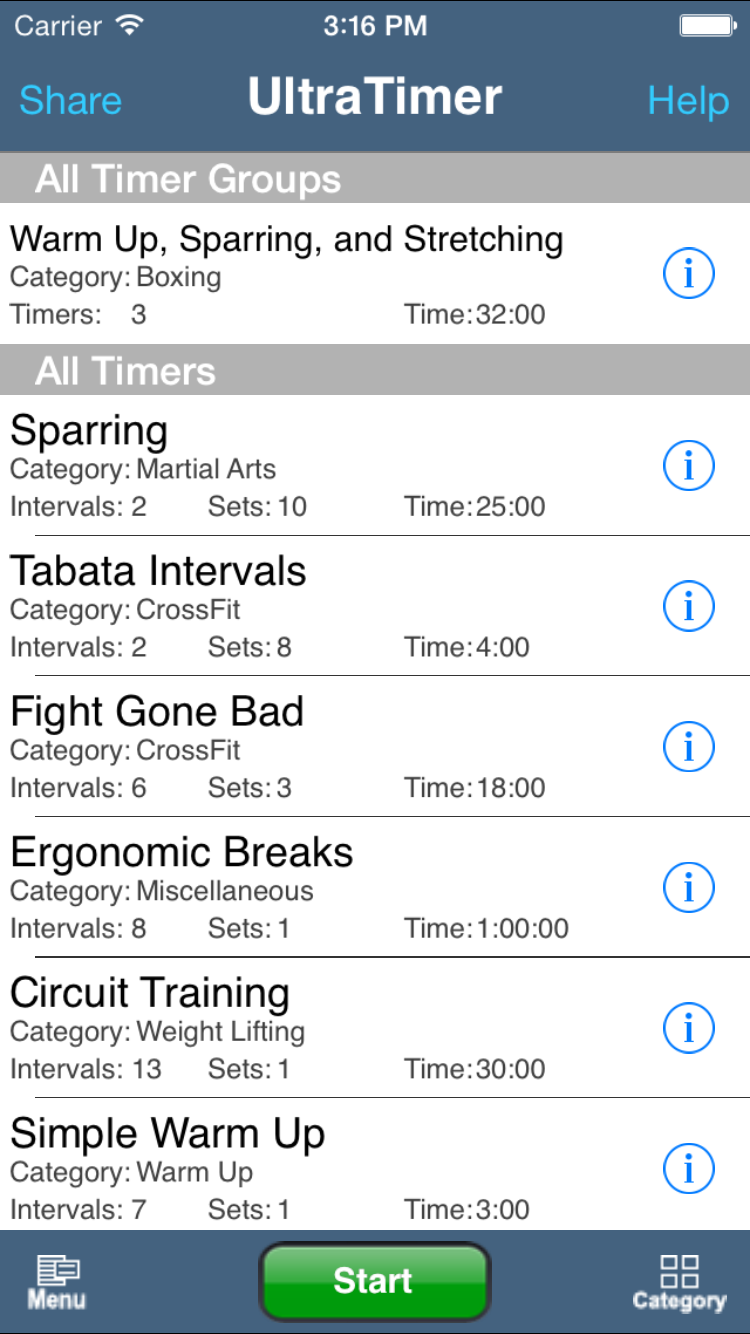View info for Tabata Intervals

[689, 605]
